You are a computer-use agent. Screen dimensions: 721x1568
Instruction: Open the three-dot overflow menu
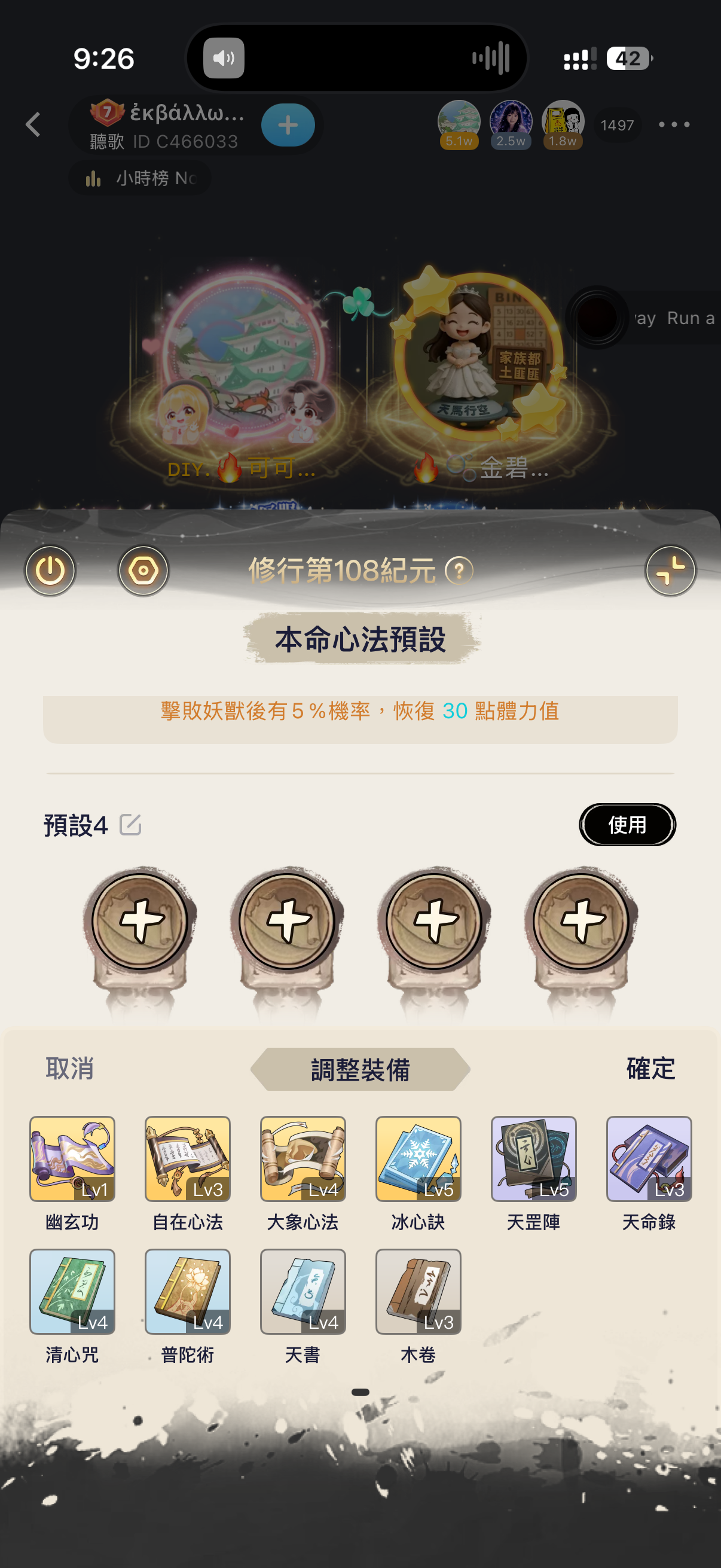674,125
